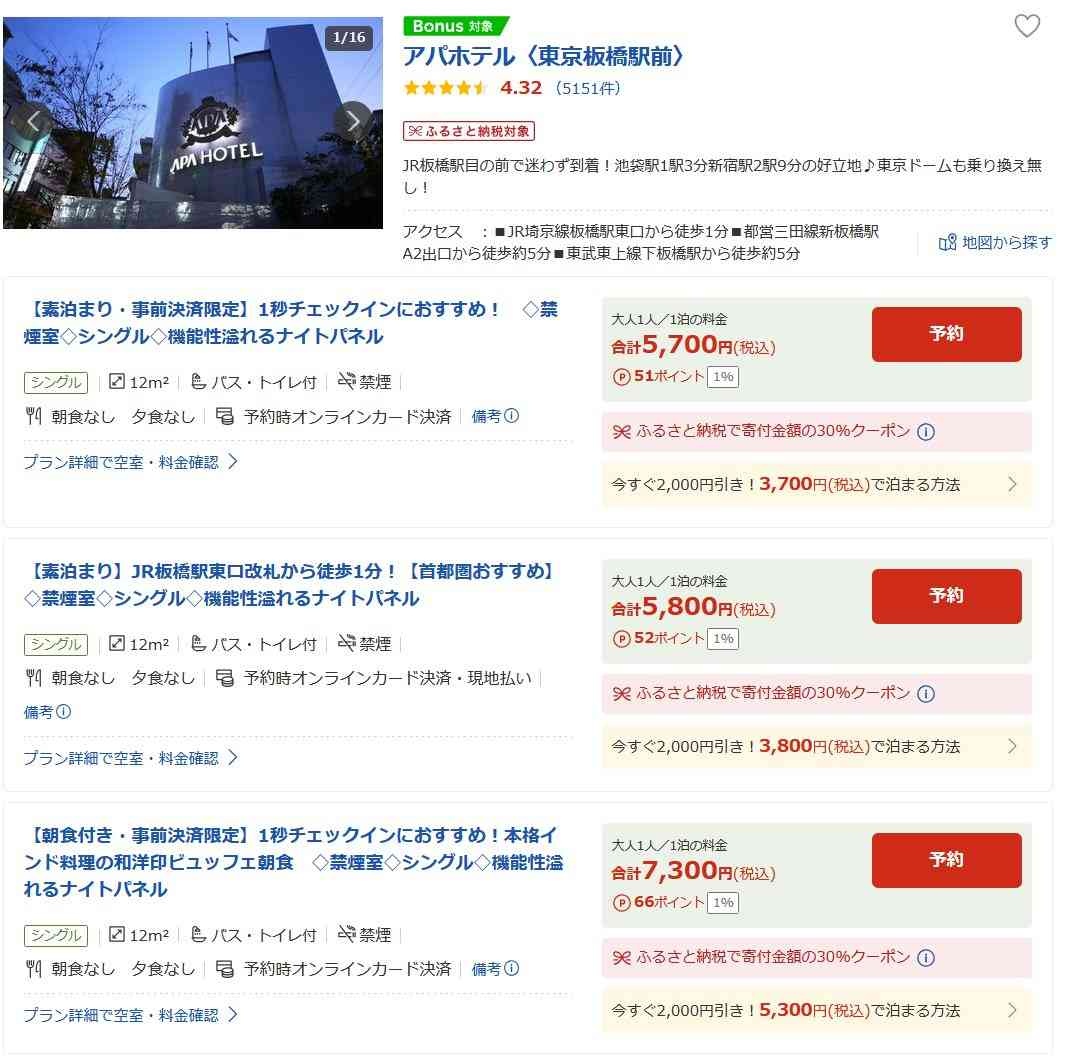Reserve the 5,800円 plan
The image size is (1065, 1057).
coord(946,596)
